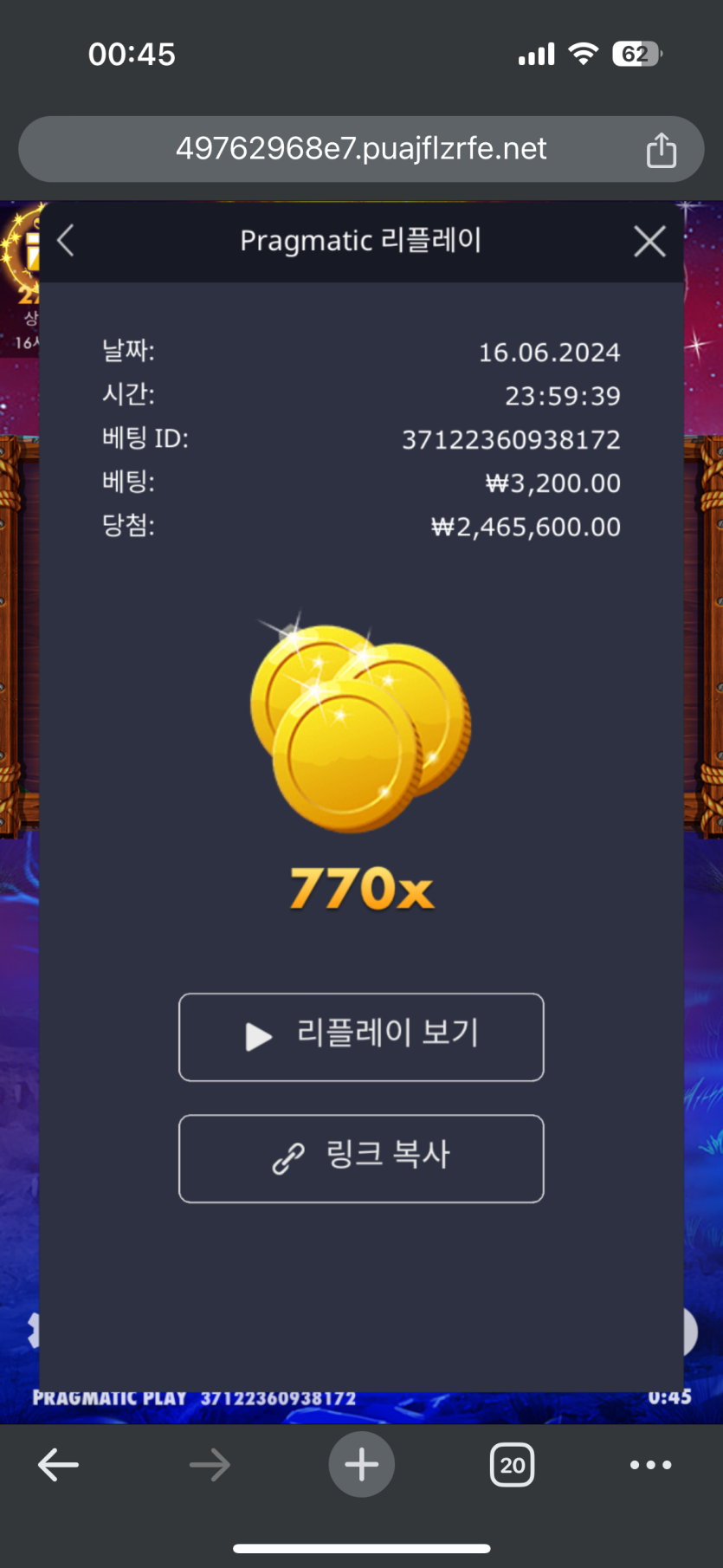
Task: Navigate back with the browser back arrow
Action: [x=59, y=1465]
